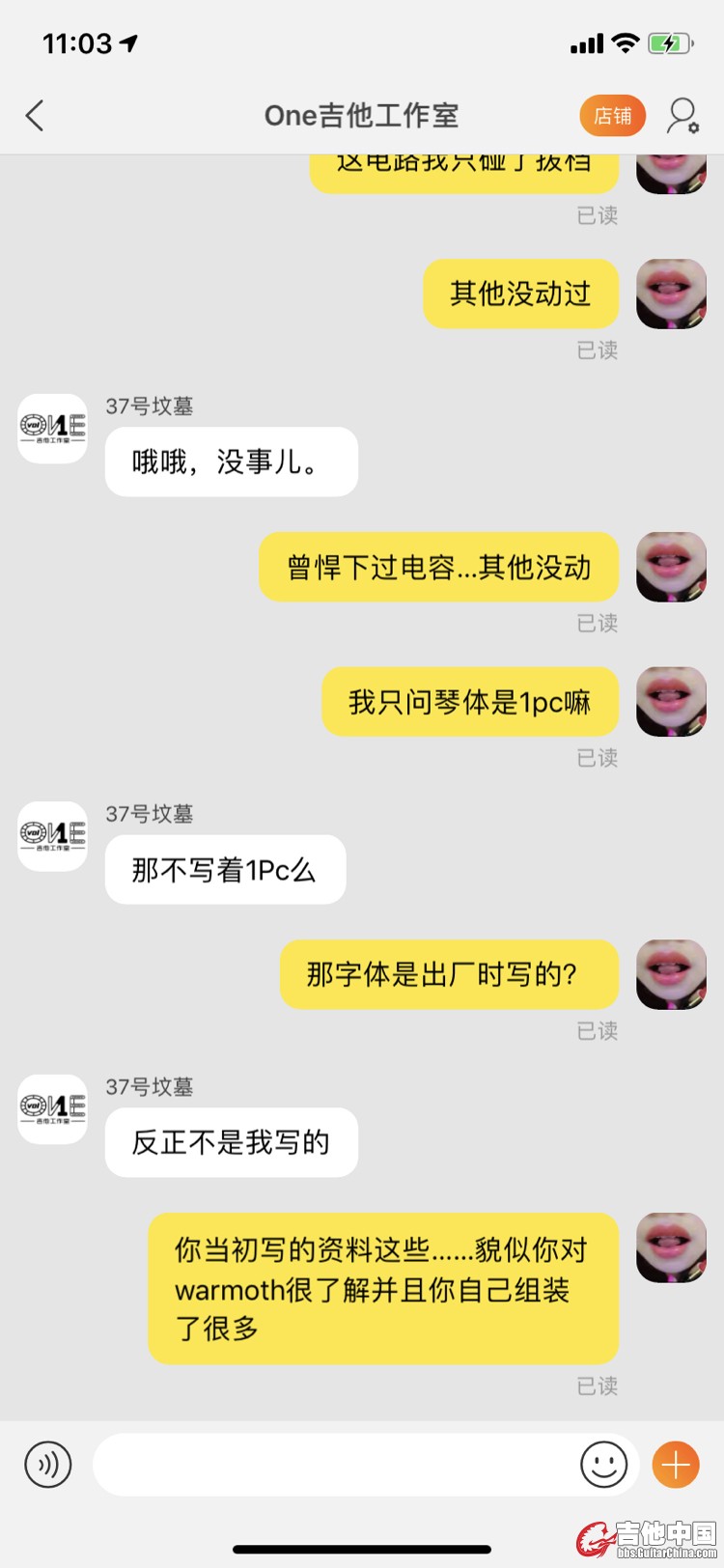Image resolution: width=724 pixels, height=1568 pixels.
Task: Open seller avatar beside 哦哦，没事儿
Action: 53,428
